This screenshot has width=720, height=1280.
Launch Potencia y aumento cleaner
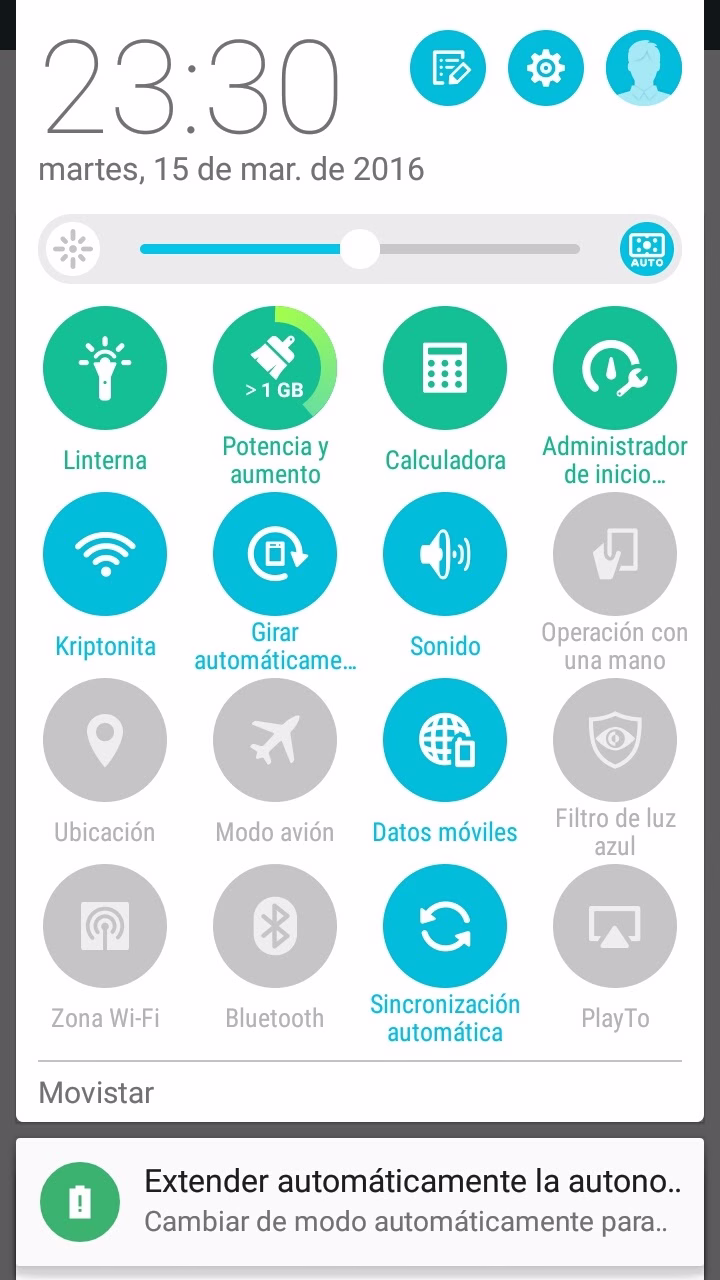tap(275, 368)
